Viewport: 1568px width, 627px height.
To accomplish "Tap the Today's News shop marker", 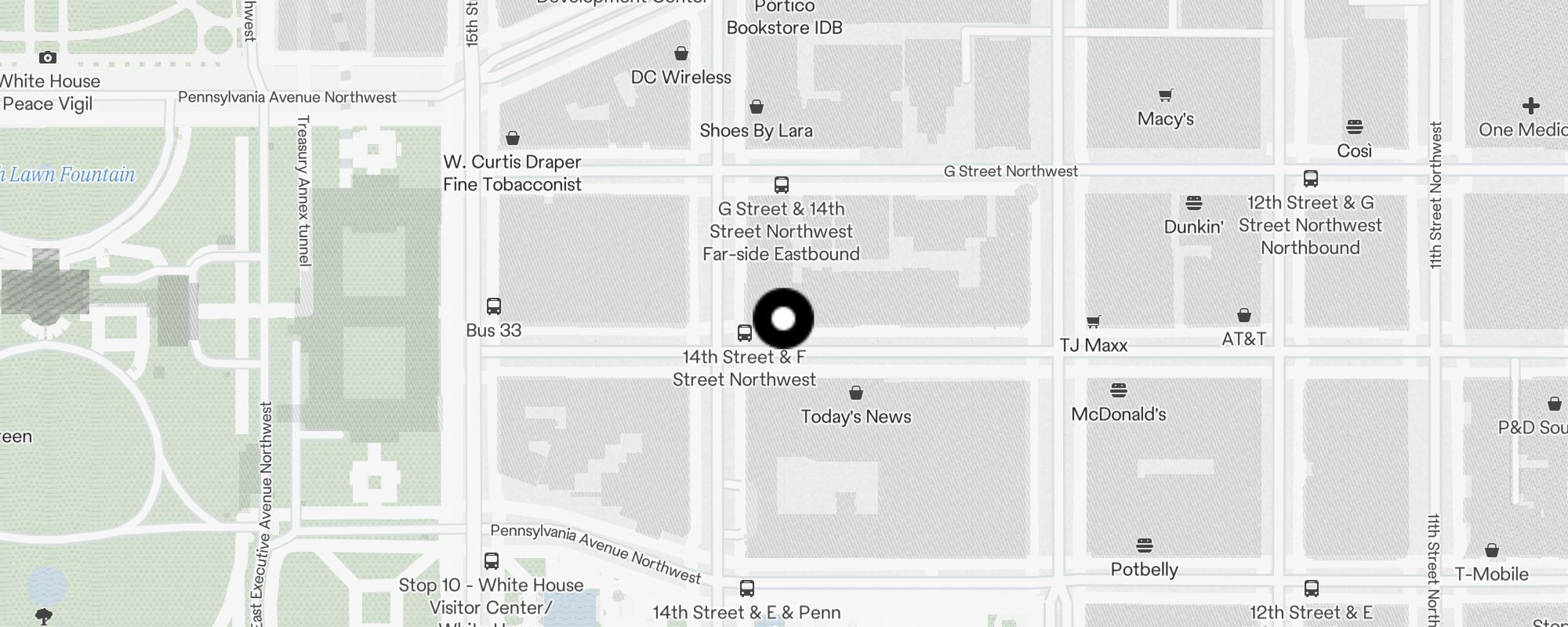I will [x=856, y=393].
